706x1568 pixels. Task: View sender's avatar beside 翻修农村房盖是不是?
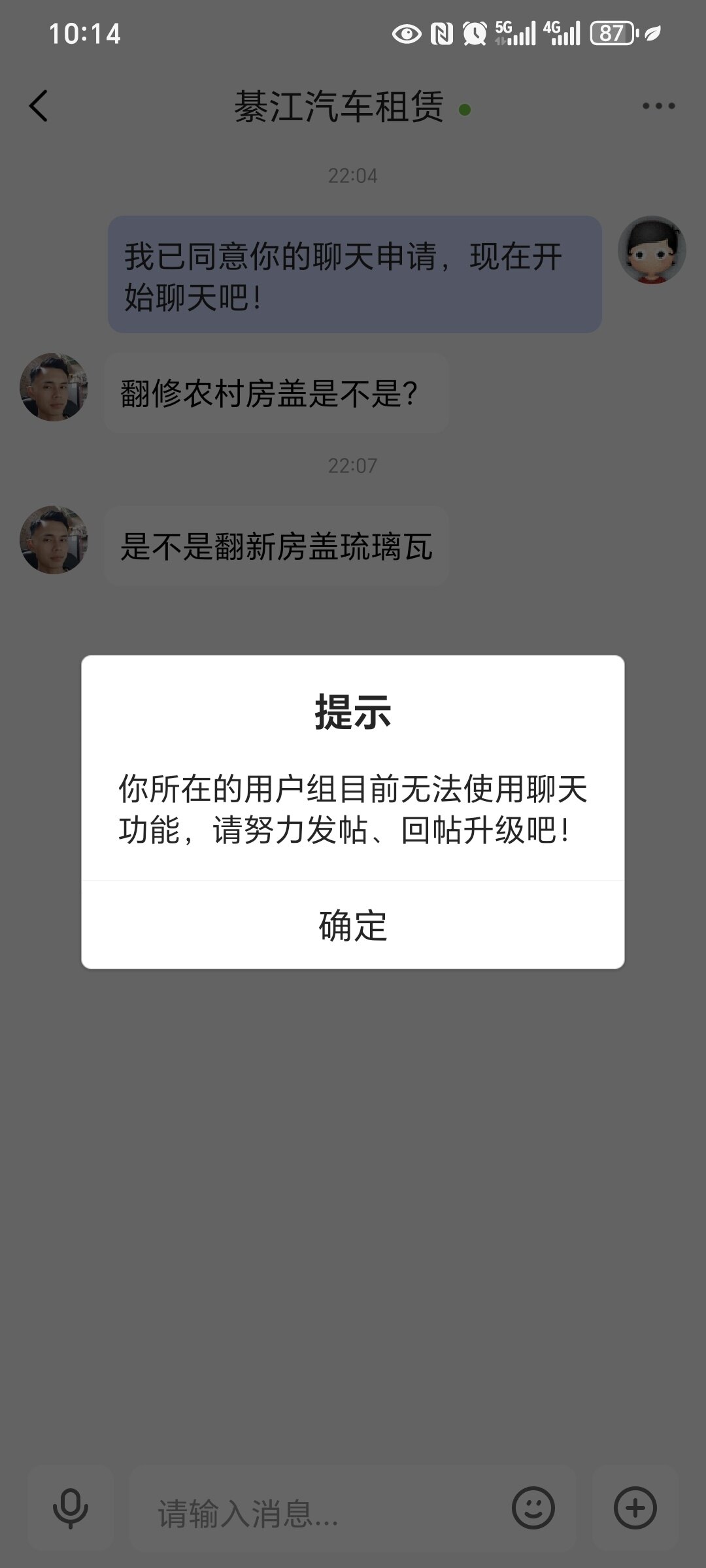(54, 387)
